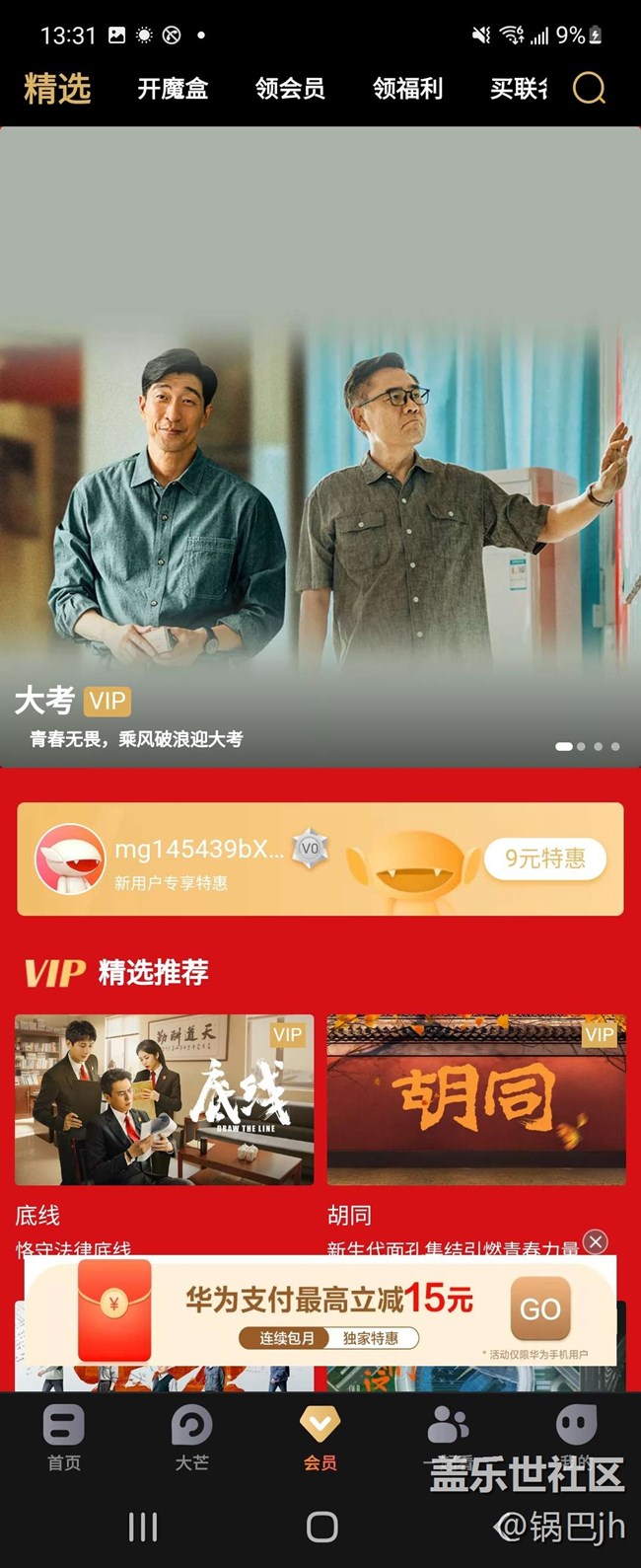This screenshot has width=641, height=1568.
Task: Open the 胡同 show card
Action: [476, 1100]
